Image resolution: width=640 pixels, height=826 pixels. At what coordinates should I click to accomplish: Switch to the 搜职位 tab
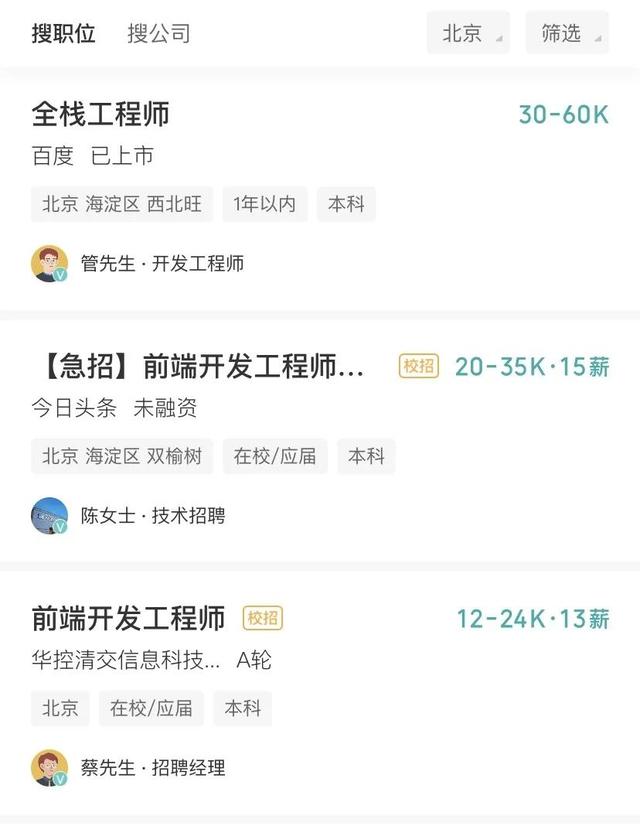(x=63, y=34)
